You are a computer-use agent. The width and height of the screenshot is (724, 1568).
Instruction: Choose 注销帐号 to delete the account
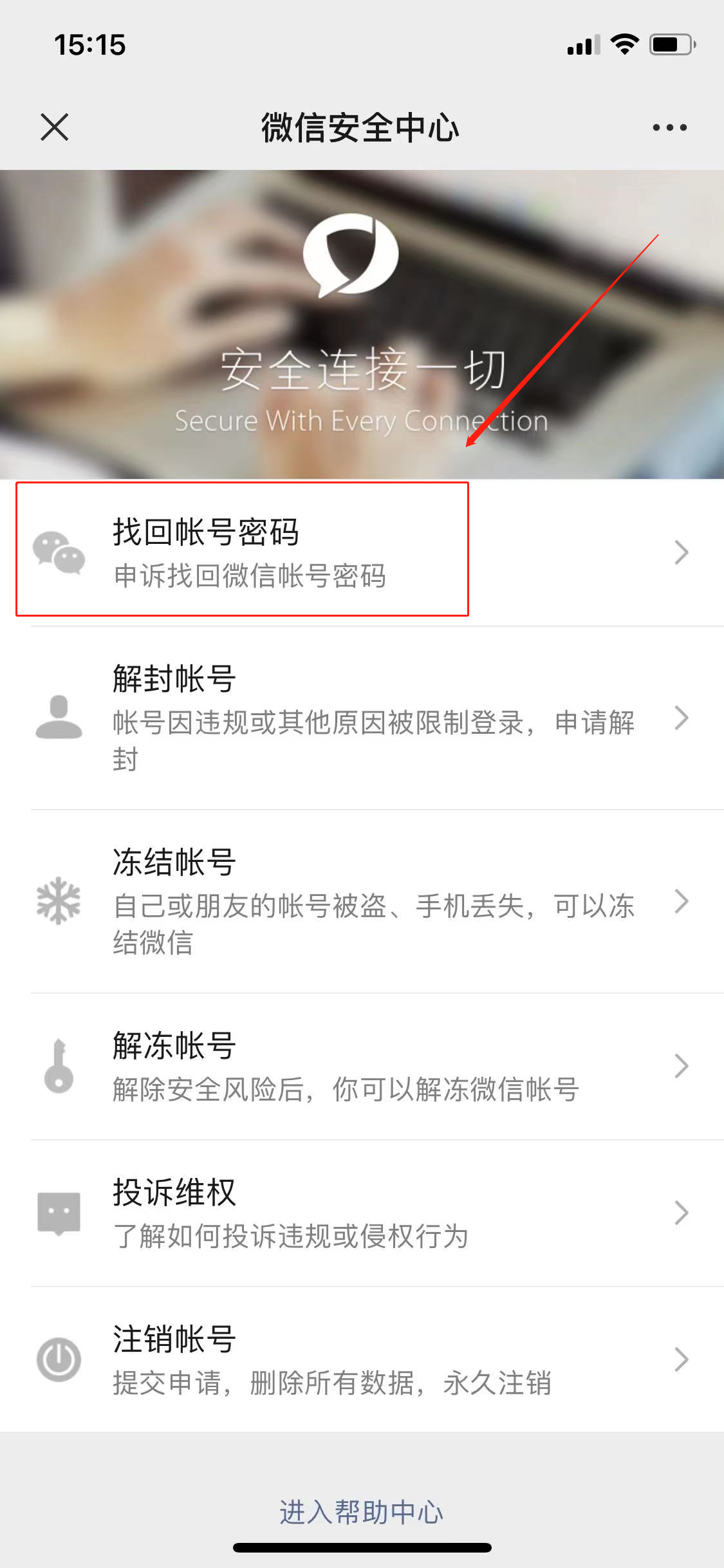tap(362, 1359)
